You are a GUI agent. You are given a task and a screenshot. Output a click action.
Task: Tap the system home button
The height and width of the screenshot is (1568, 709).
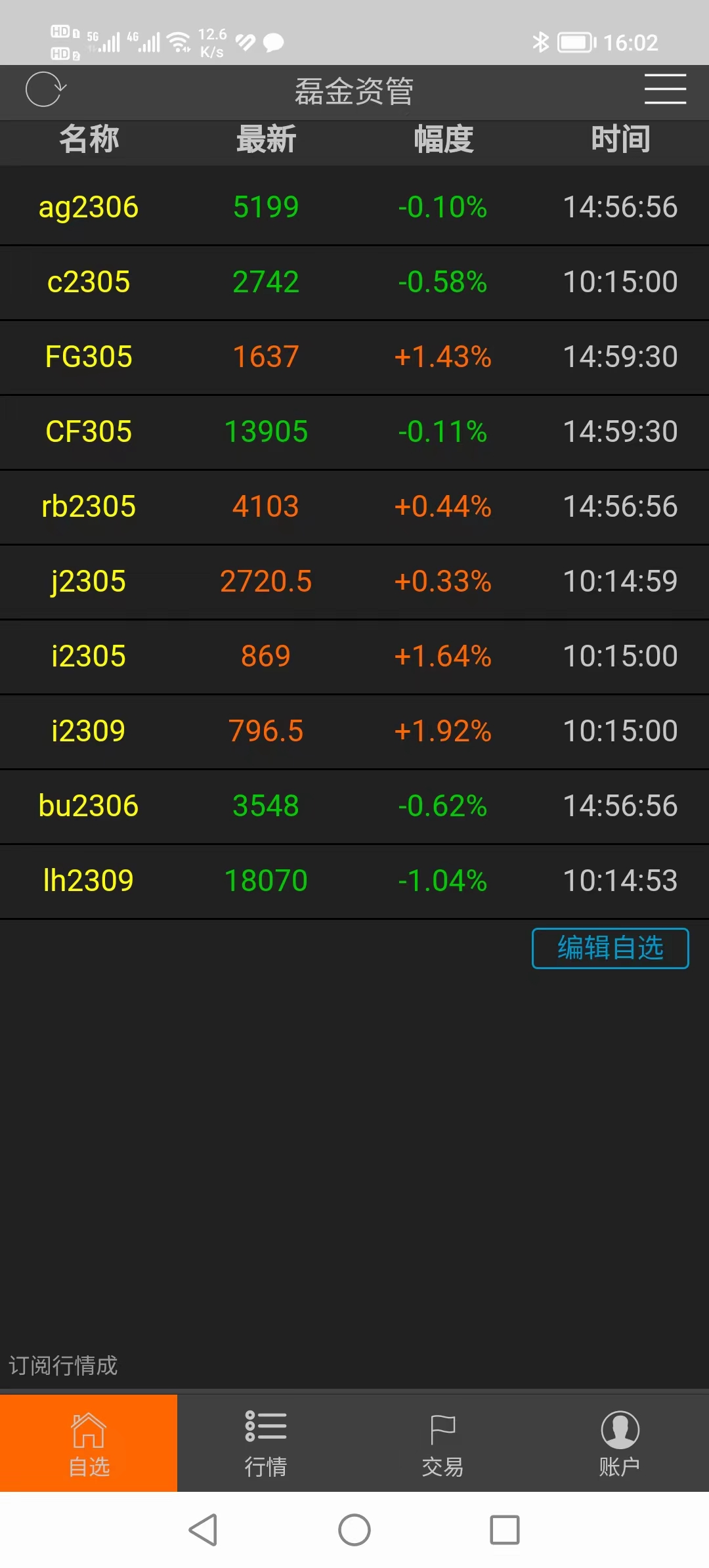pyautogui.click(x=354, y=1530)
